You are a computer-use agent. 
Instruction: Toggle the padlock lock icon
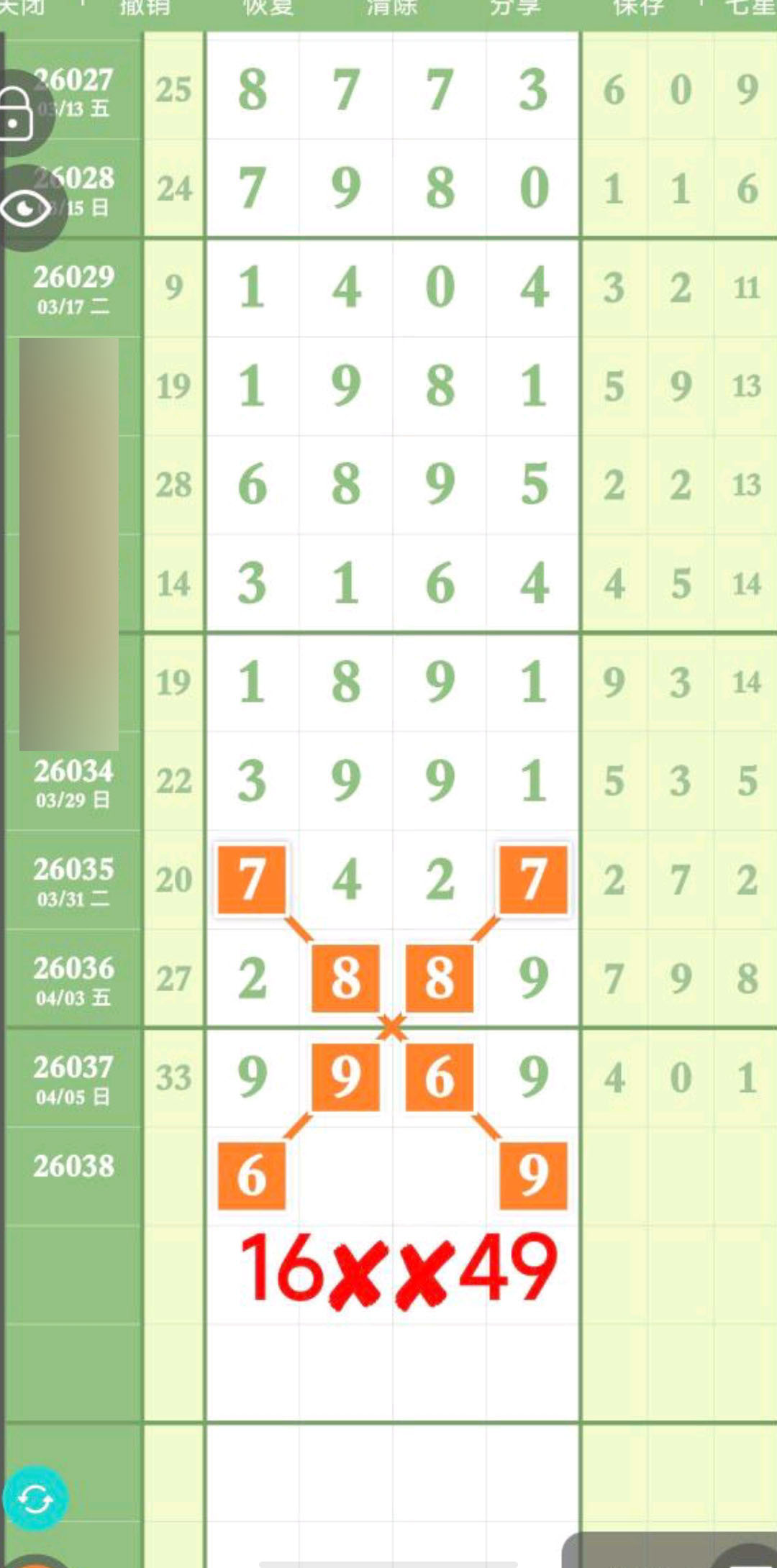tap(17, 114)
